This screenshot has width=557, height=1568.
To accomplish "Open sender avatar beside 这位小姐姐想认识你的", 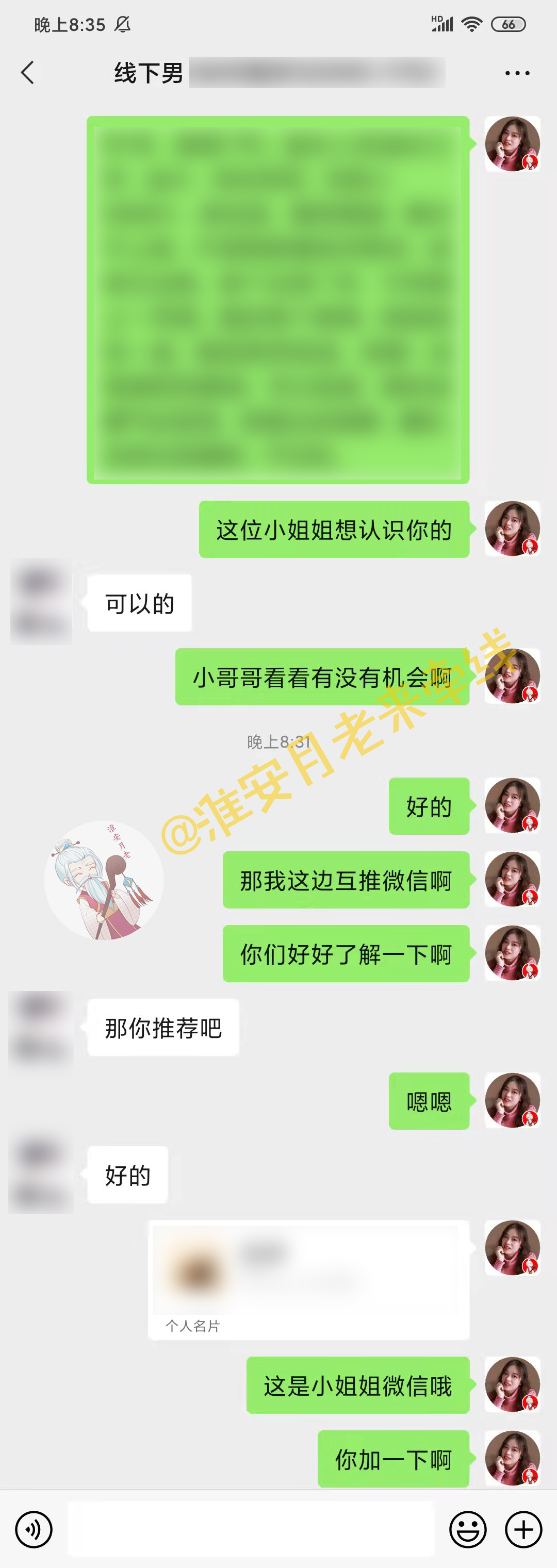I will [512, 529].
